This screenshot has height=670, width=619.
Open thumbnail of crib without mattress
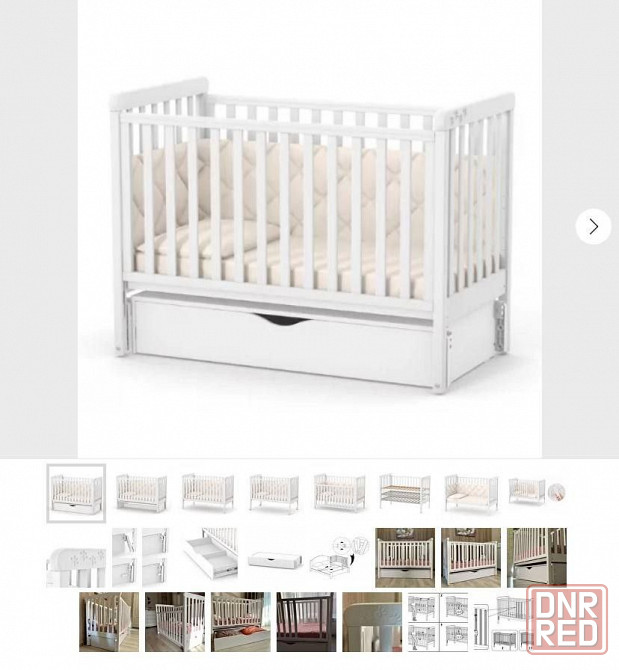click(x=404, y=493)
